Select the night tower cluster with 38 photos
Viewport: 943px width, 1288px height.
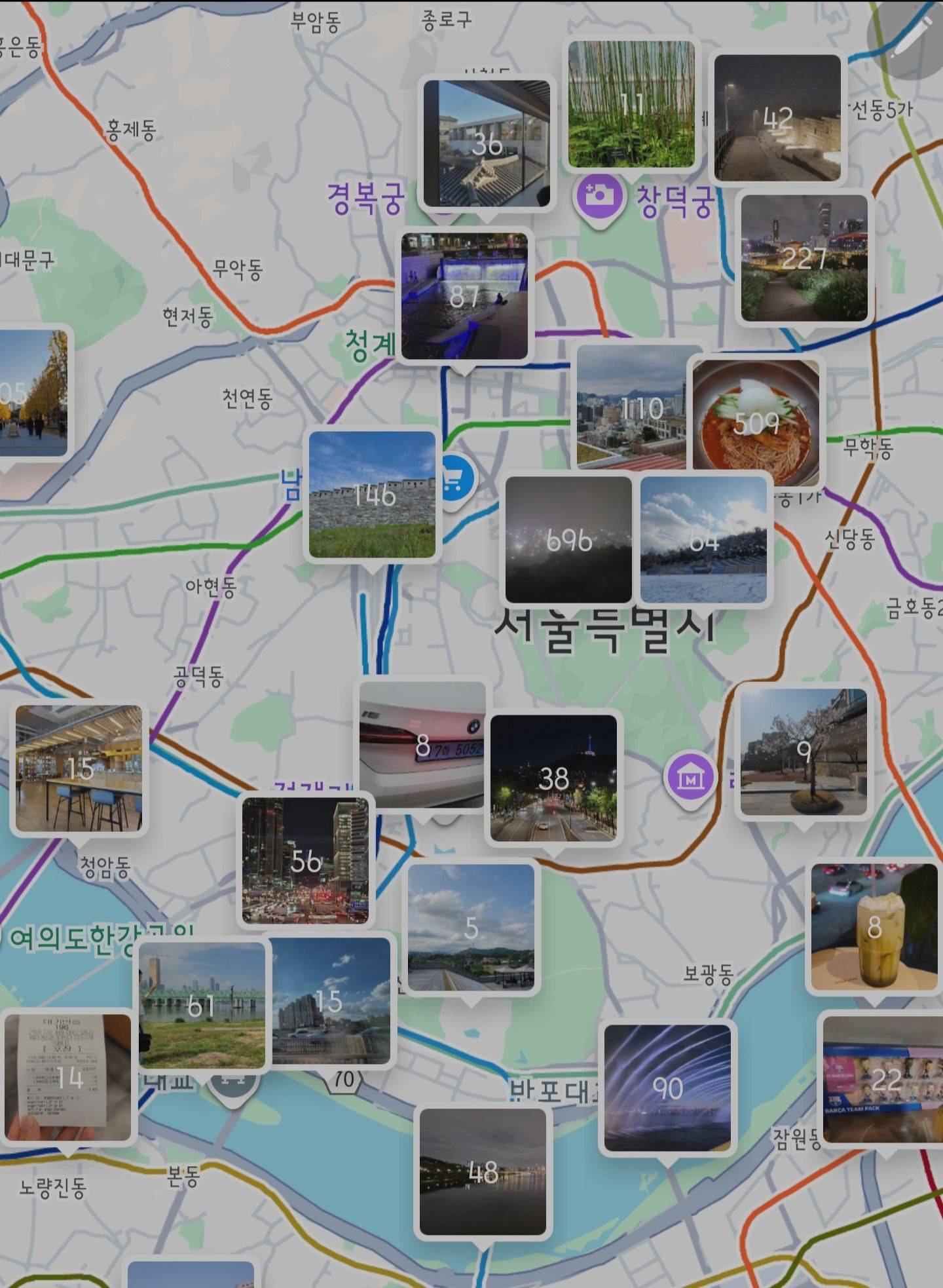coord(553,778)
